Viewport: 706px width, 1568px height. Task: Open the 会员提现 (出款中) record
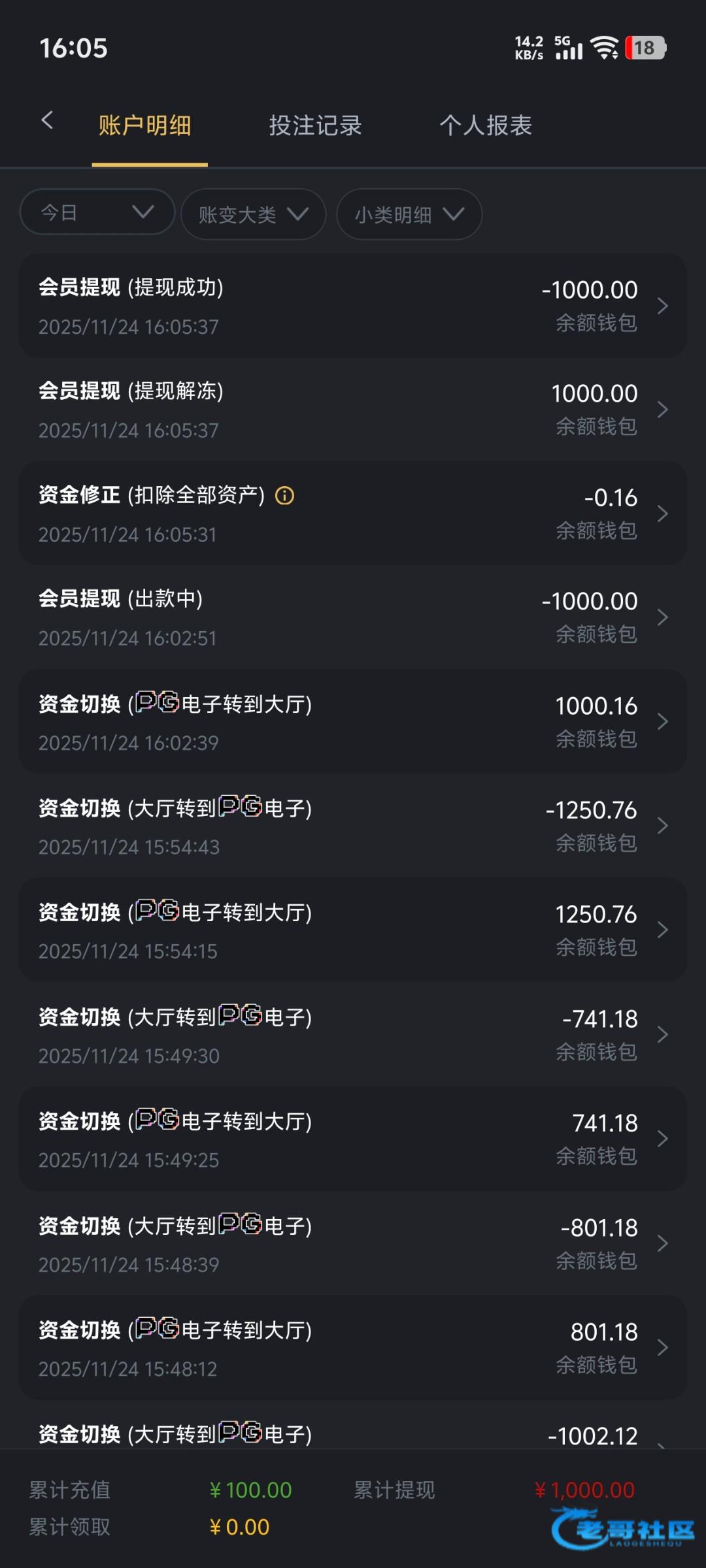click(353, 617)
